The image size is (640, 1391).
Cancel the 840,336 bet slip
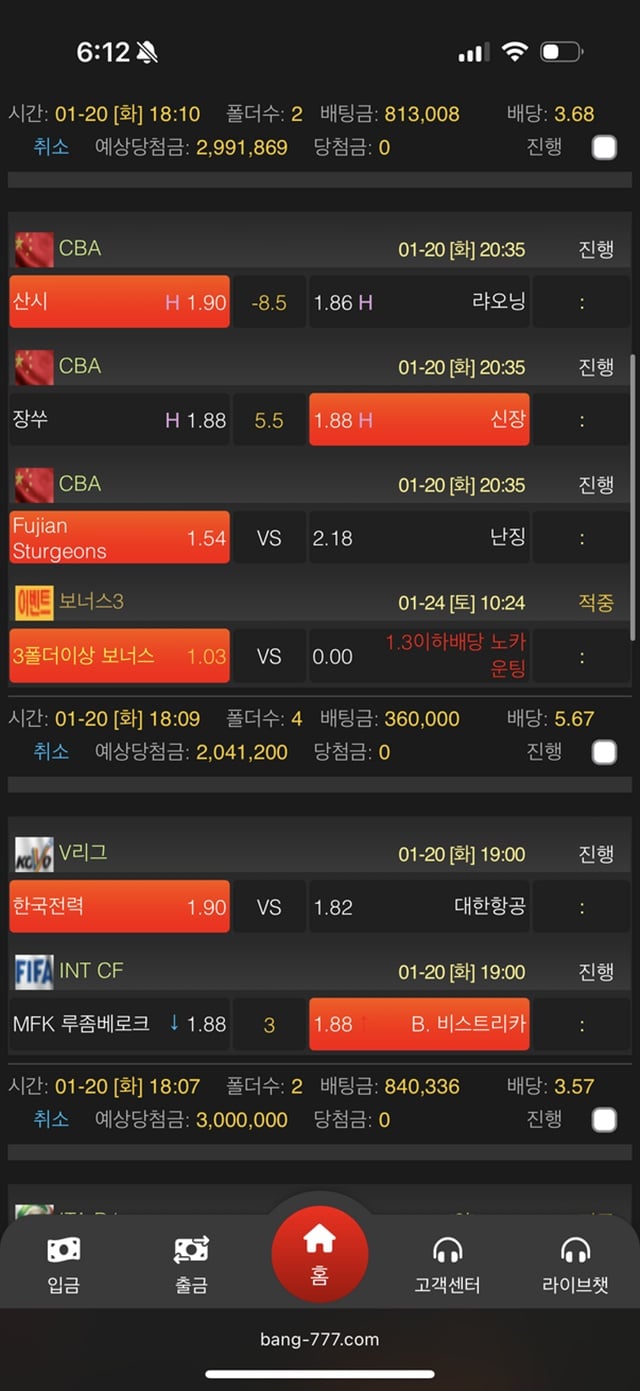[x=51, y=1120]
